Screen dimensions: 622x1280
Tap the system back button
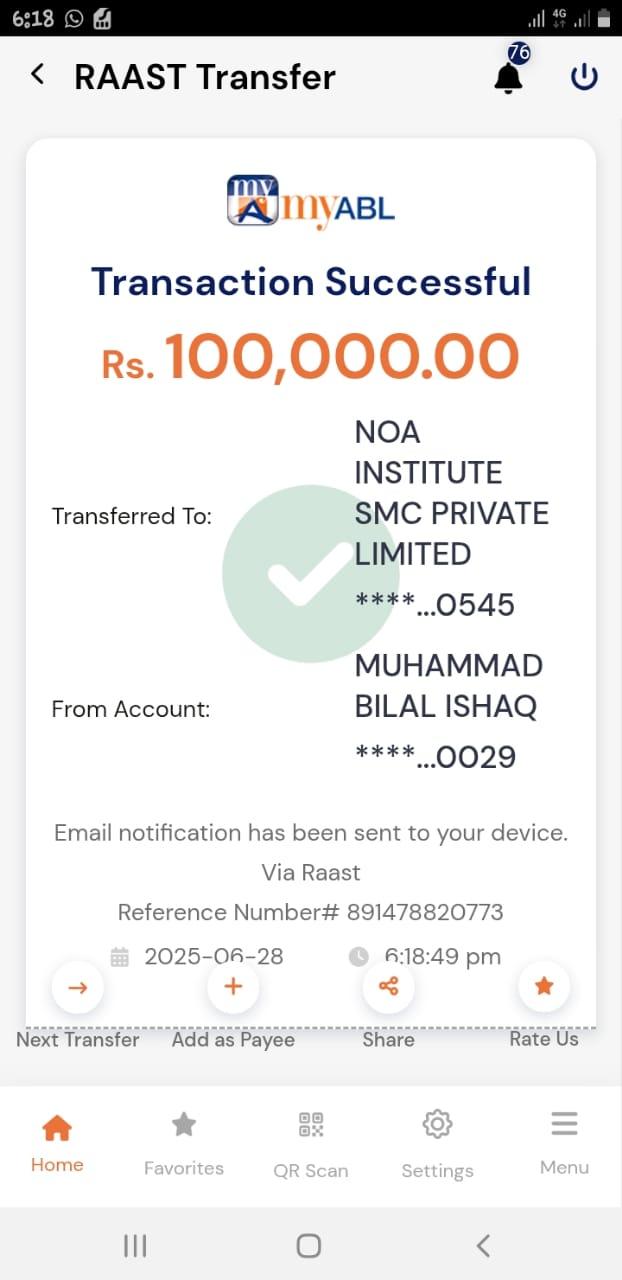click(x=483, y=1245)
